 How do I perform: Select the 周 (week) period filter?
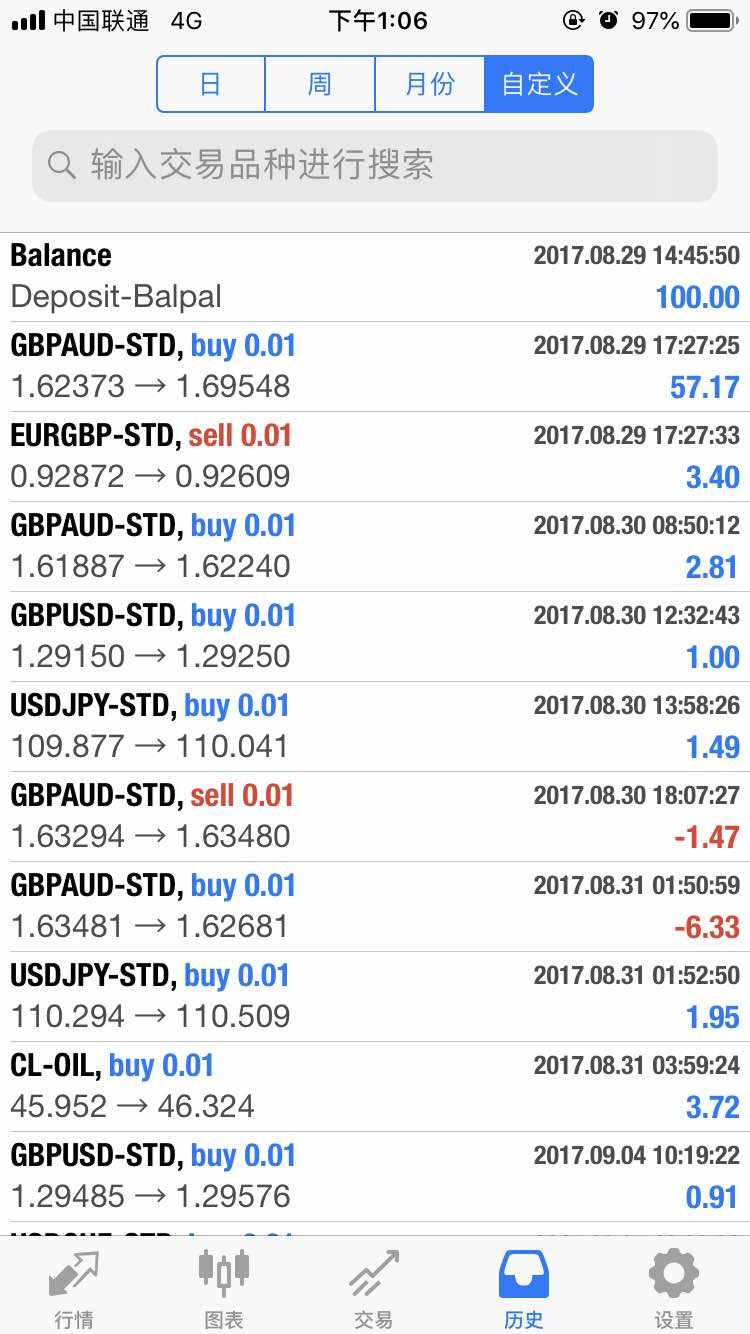pos(320,84)
